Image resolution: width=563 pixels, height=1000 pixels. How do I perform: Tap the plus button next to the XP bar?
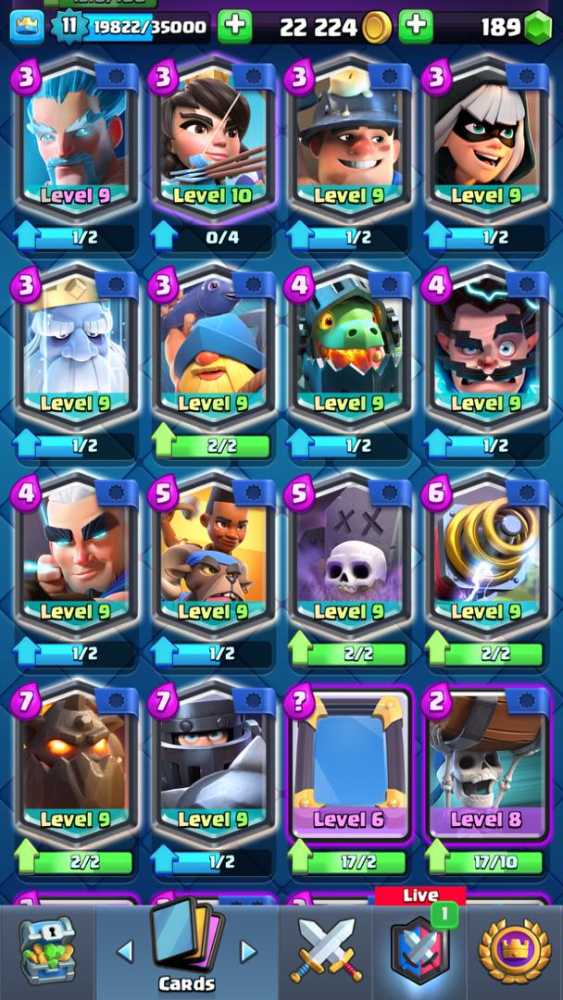235,27
